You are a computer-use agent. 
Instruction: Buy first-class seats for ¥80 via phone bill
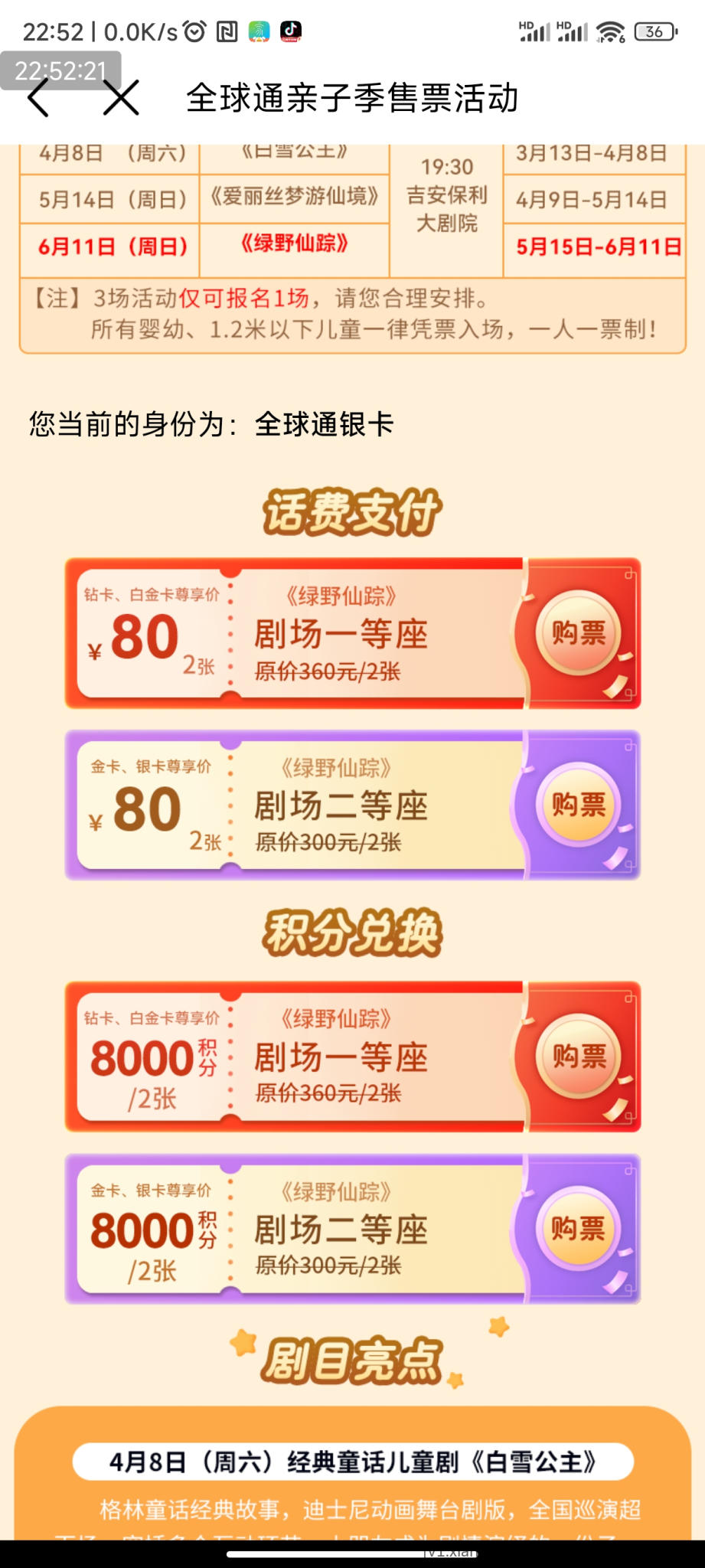click(579, 633)
